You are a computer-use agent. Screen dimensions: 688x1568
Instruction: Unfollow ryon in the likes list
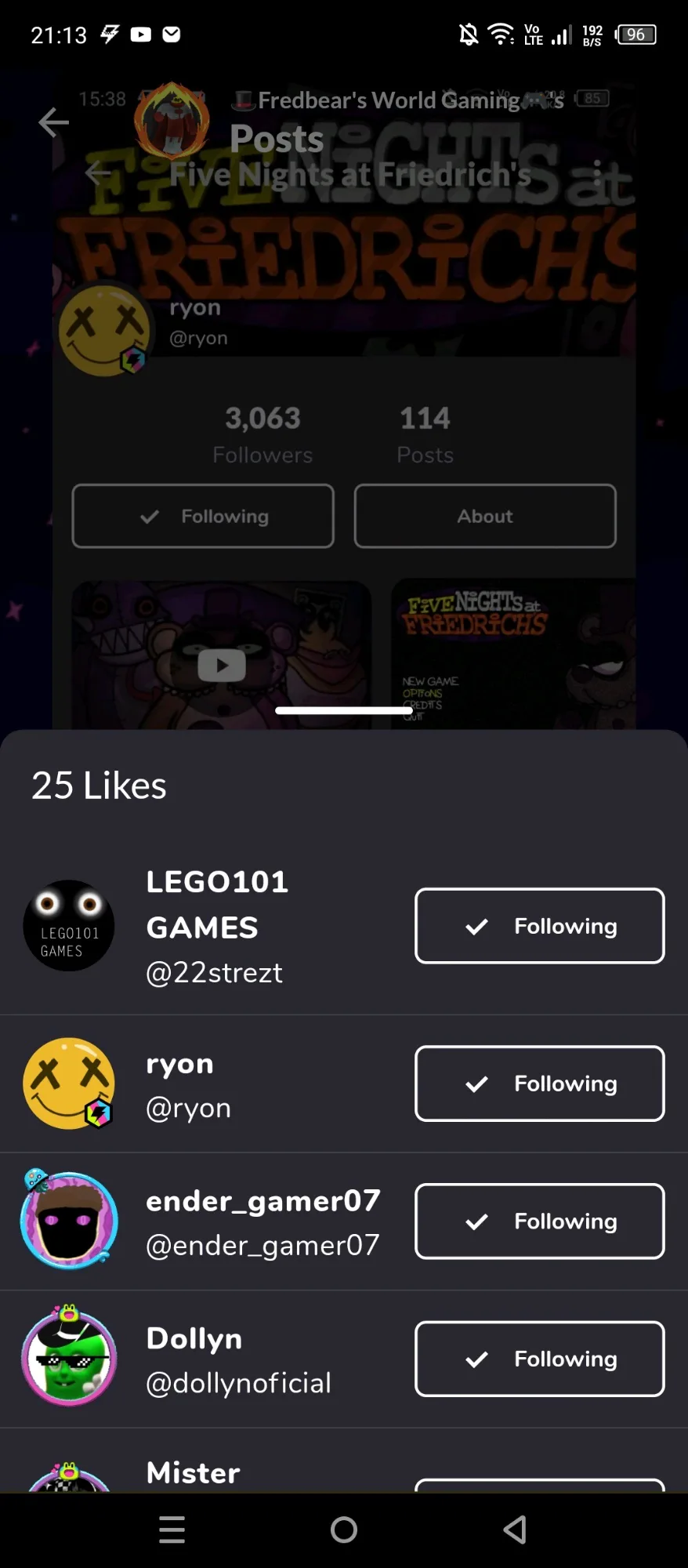point(539,1083)
